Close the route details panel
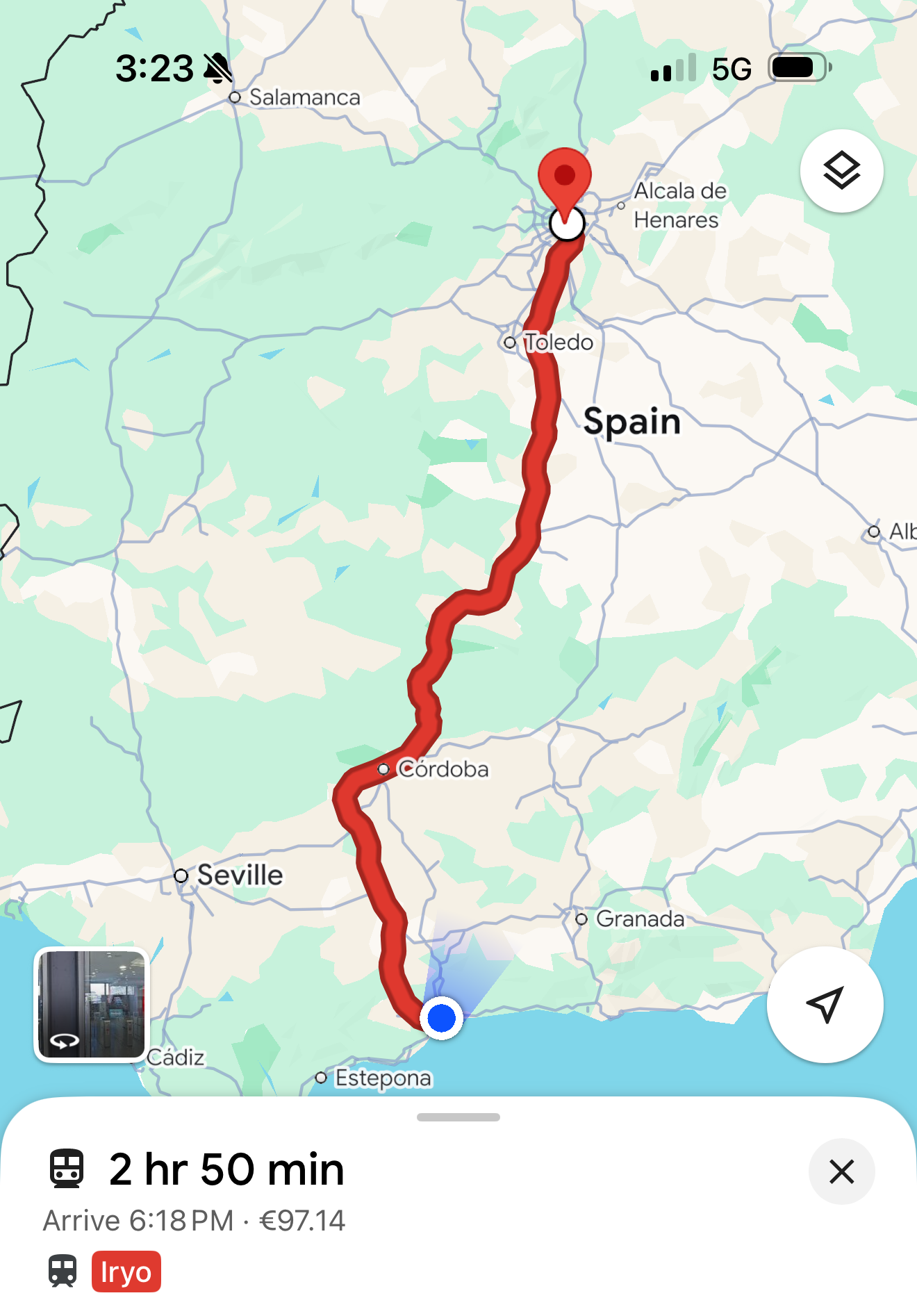Viewport: 917px width, 1316px height. click(841, 1171)
